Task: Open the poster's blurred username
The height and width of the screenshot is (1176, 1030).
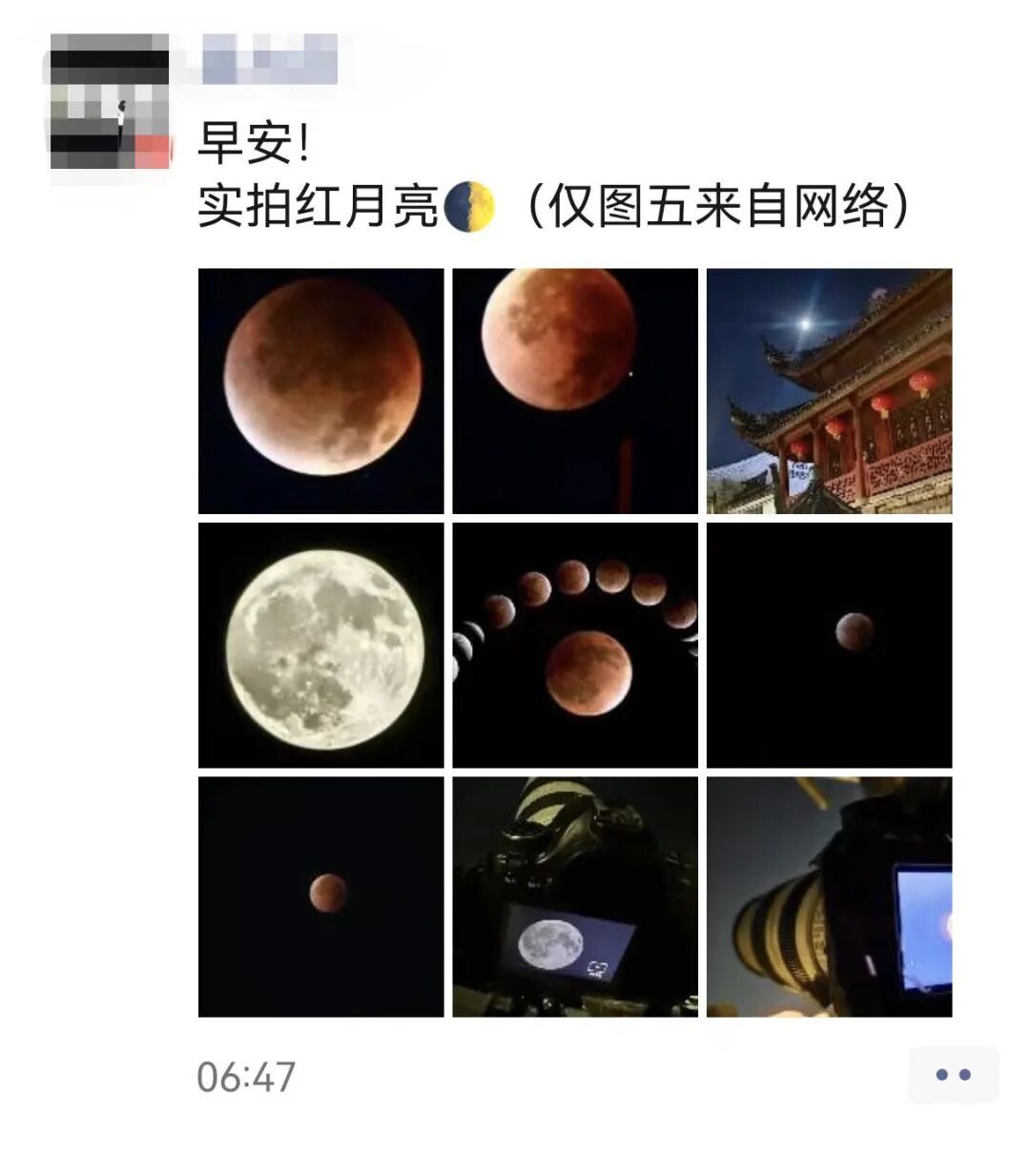Action: point(270,58)
